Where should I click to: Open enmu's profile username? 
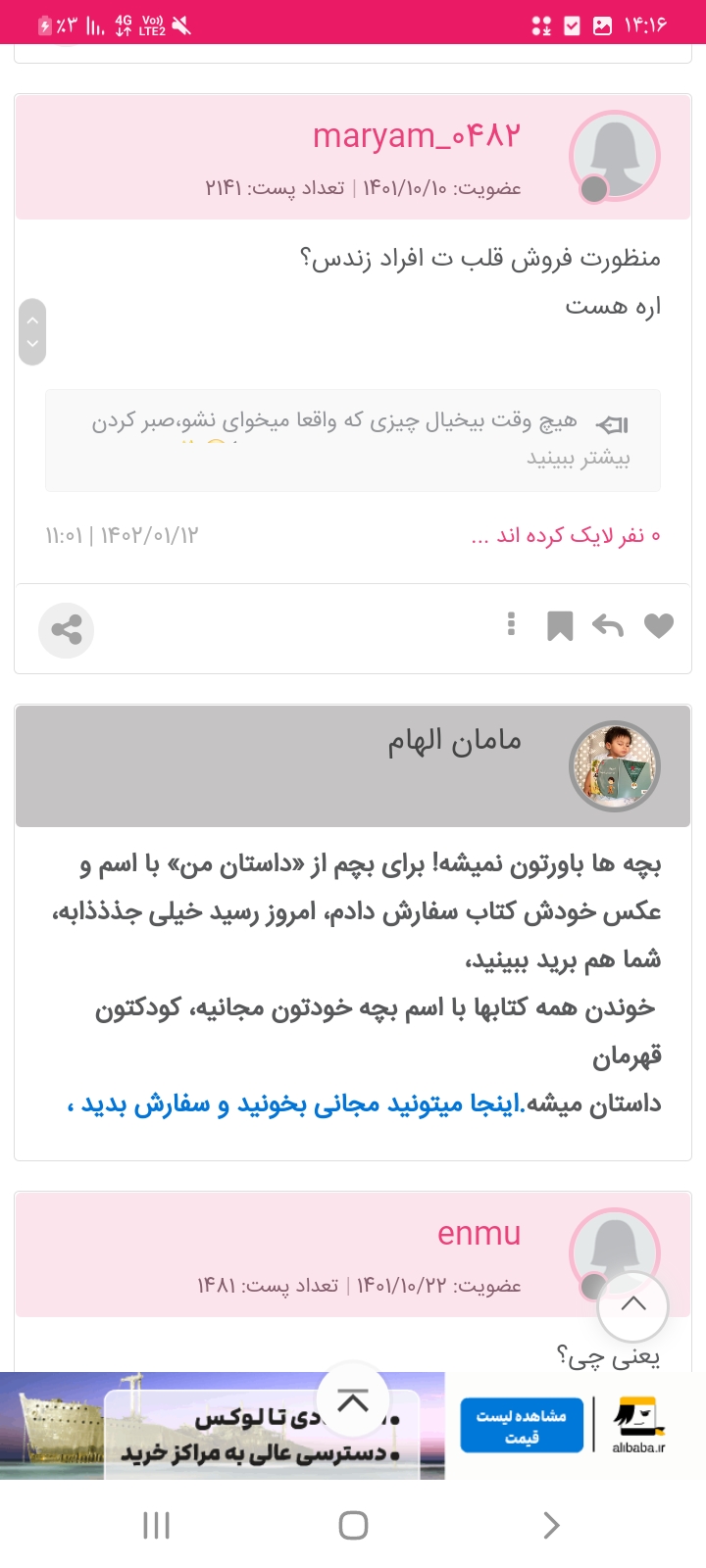[x=479, y=1234]
